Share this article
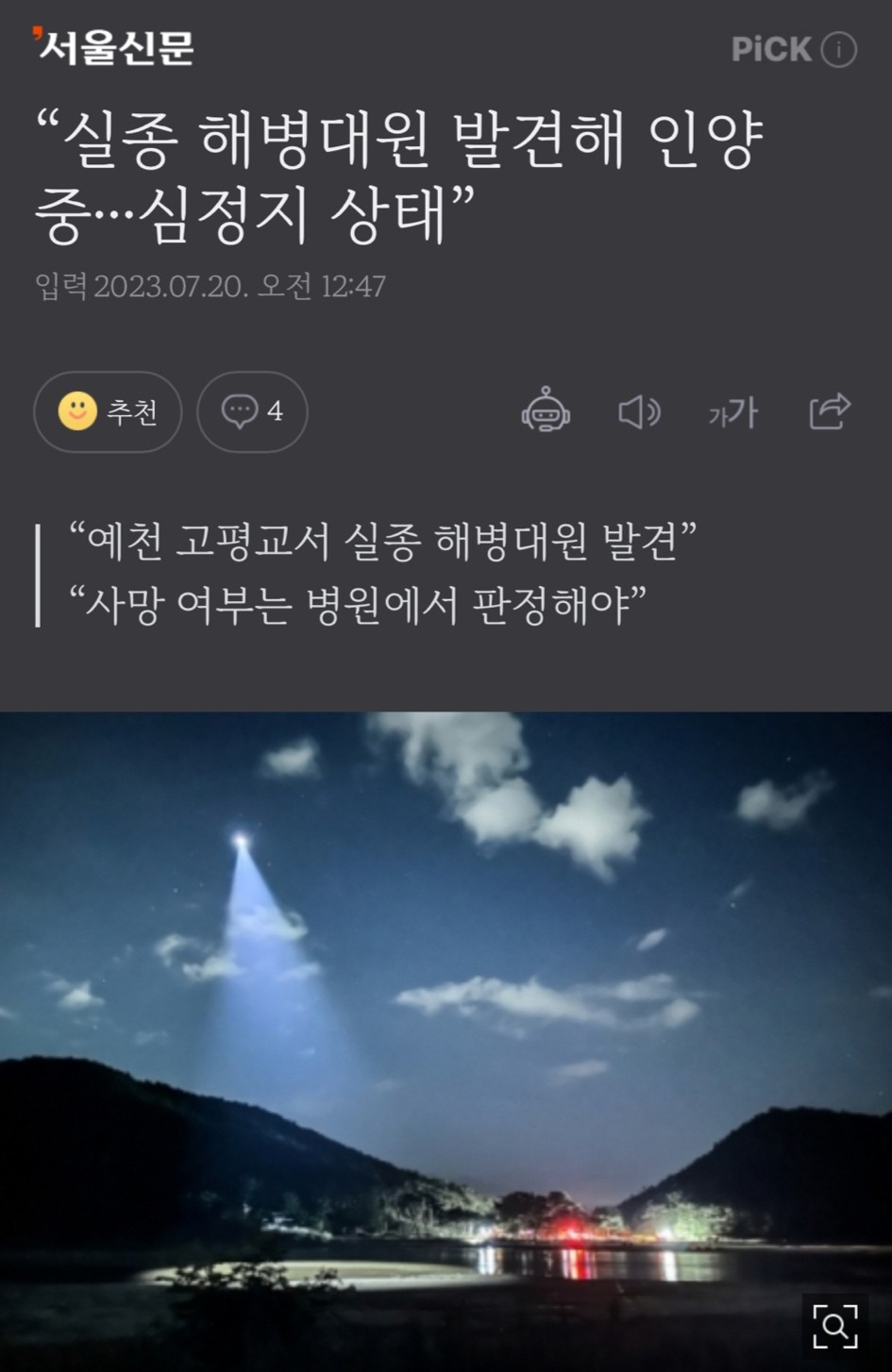This screenshot has width=892, height=1372. pos(830,411)
